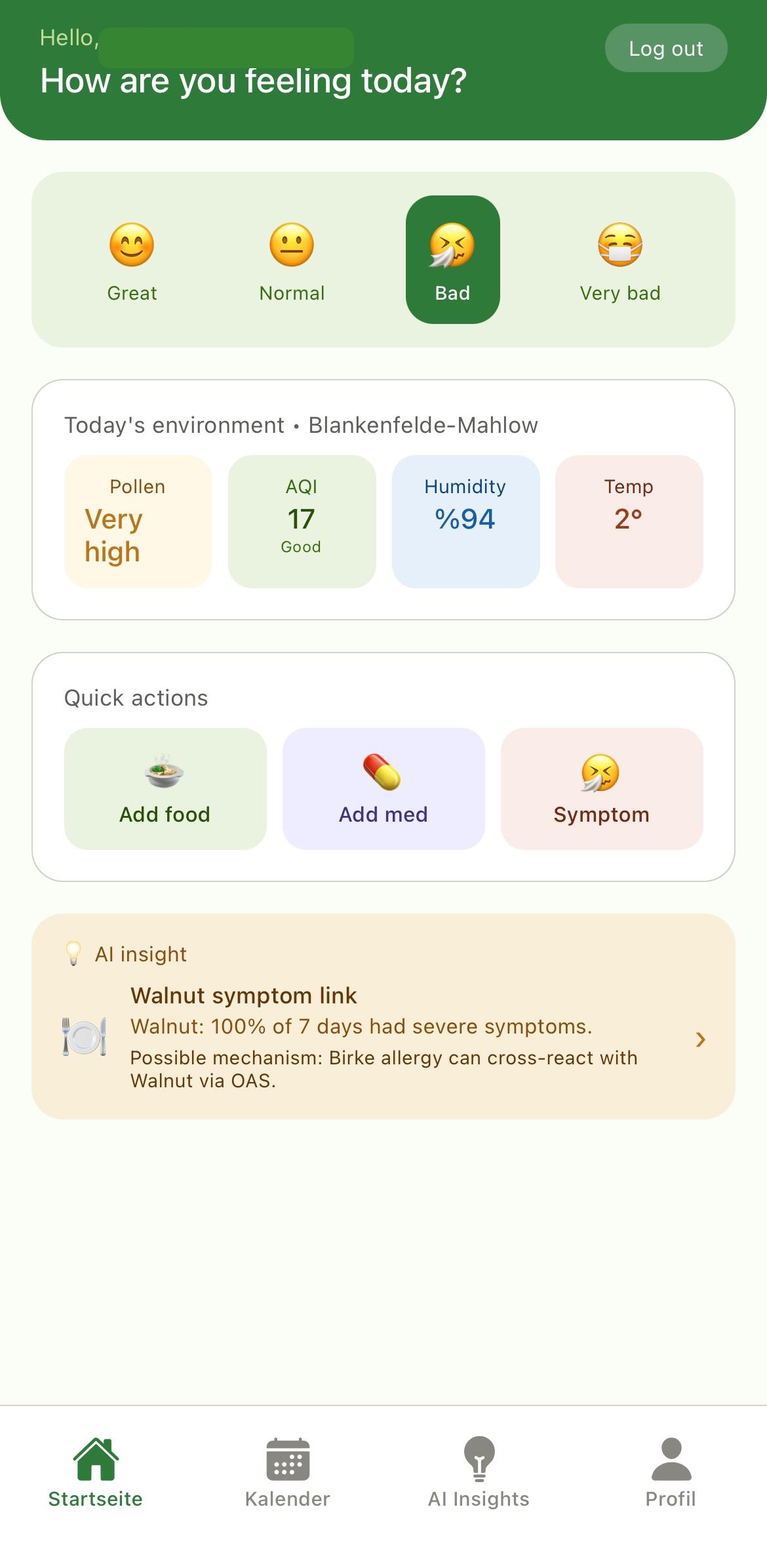
Task: Log out of the app
Action: click(x=665, y=47)
